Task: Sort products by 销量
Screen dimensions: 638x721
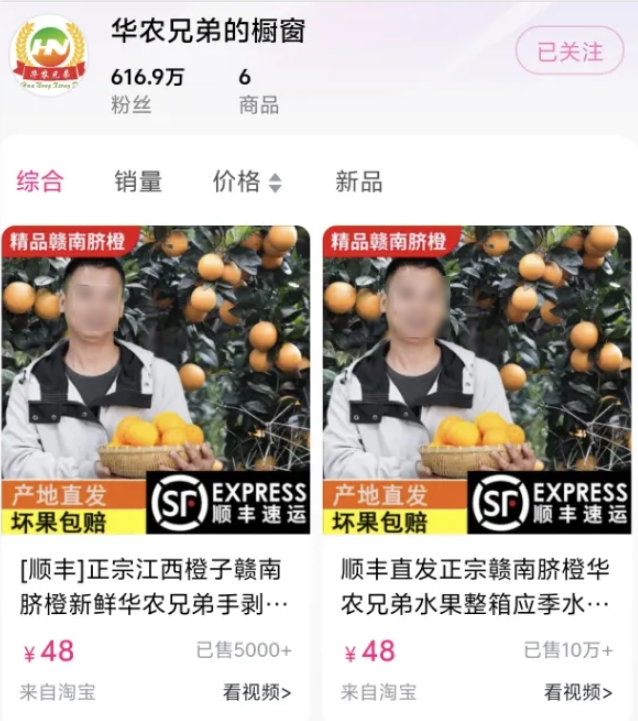Action: point(138,181)
